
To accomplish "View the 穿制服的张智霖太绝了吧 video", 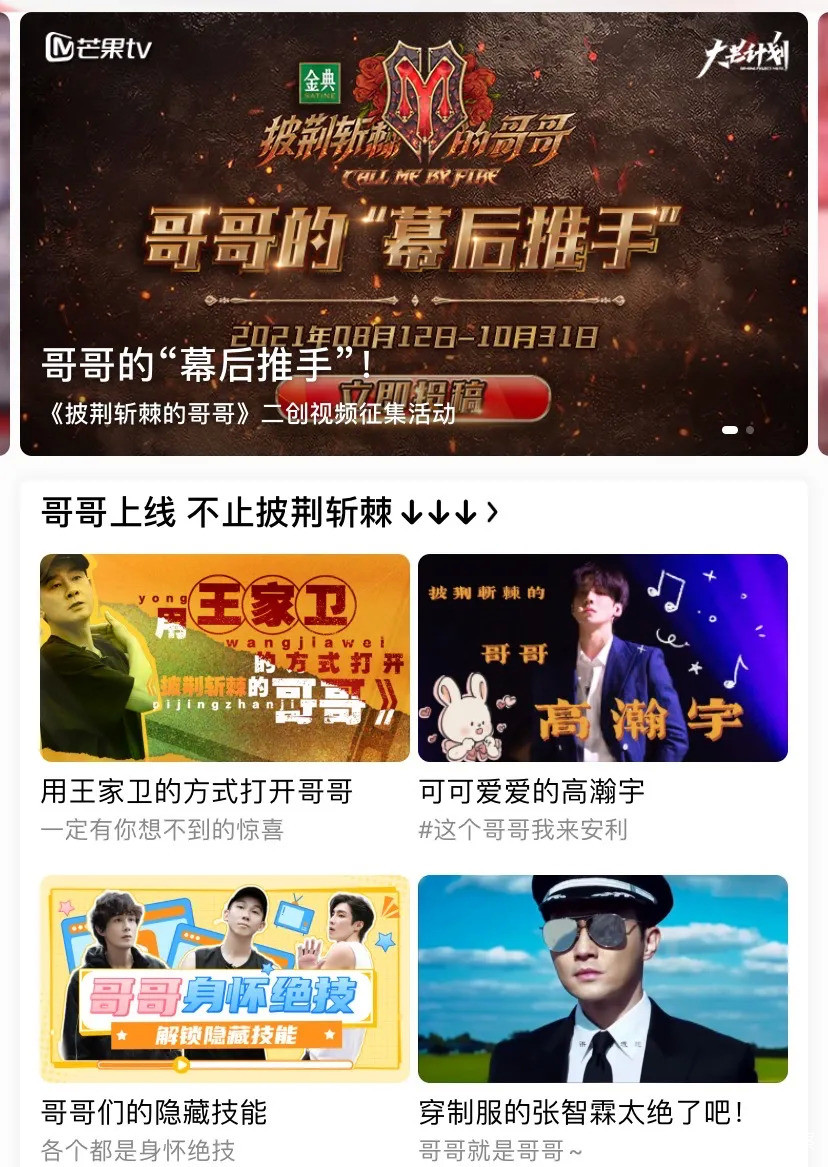I will tap(602, 978).
